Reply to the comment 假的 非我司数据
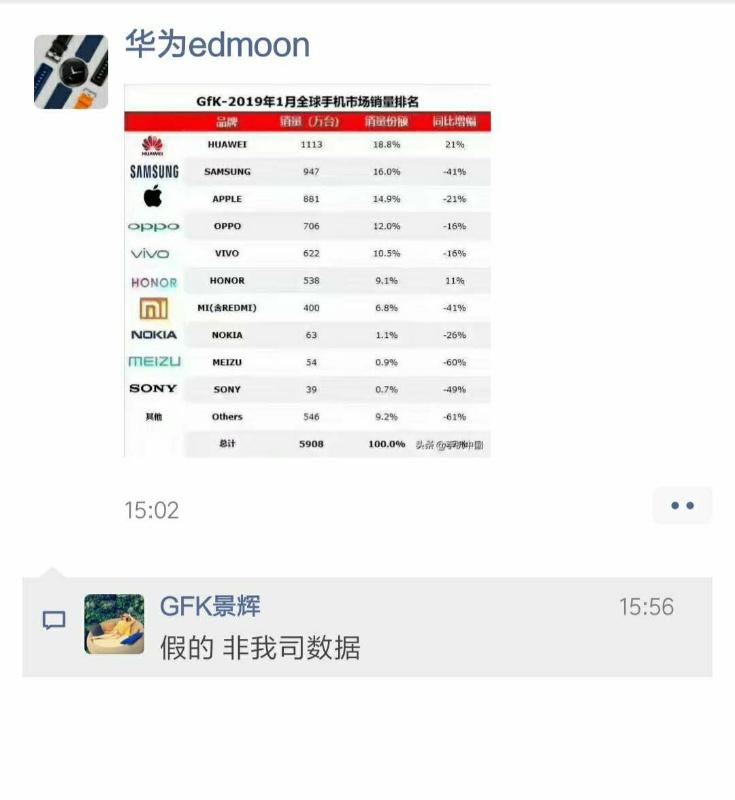This screenshot has height=800, width=735. click(260, 648)
